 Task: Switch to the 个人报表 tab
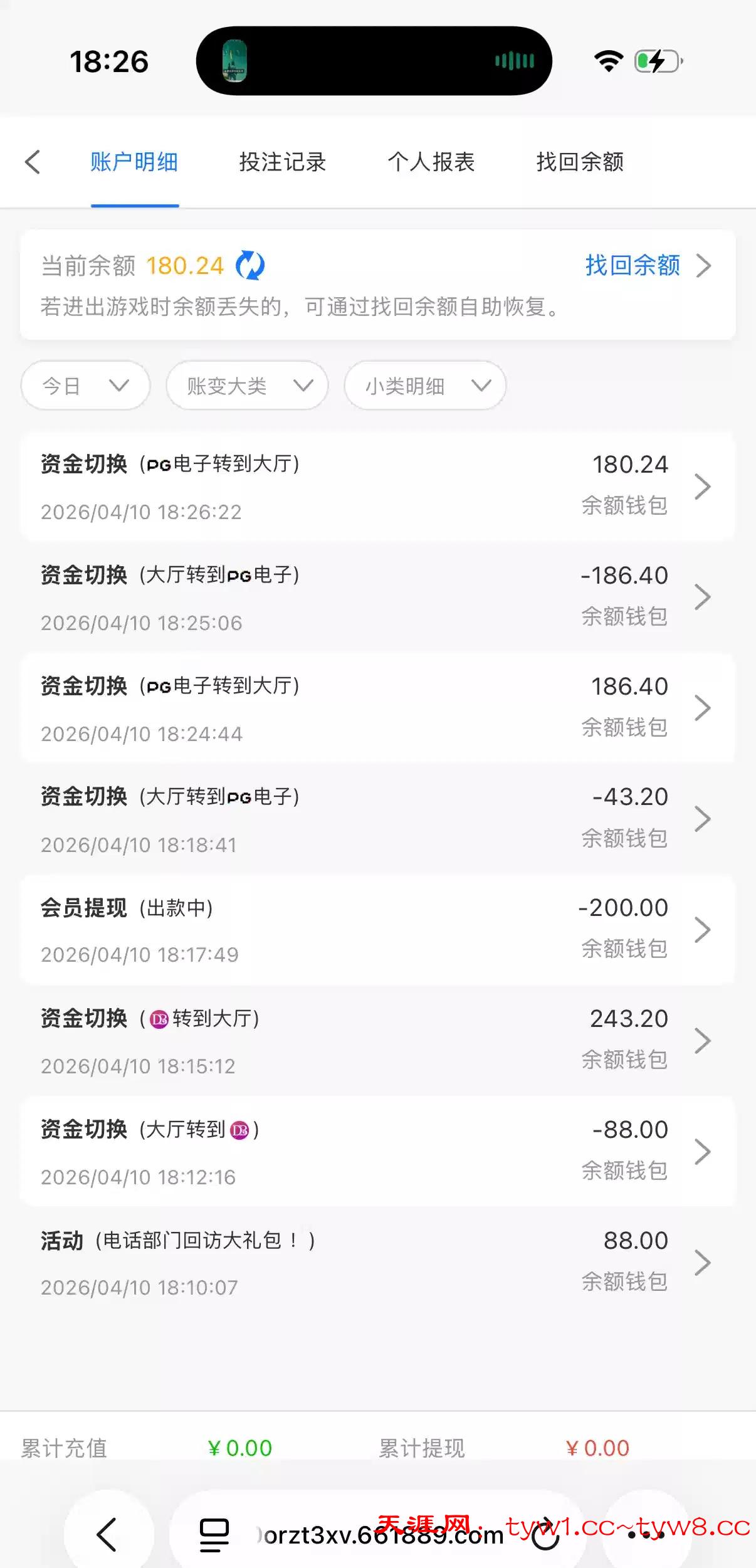(x=431, y=162)
